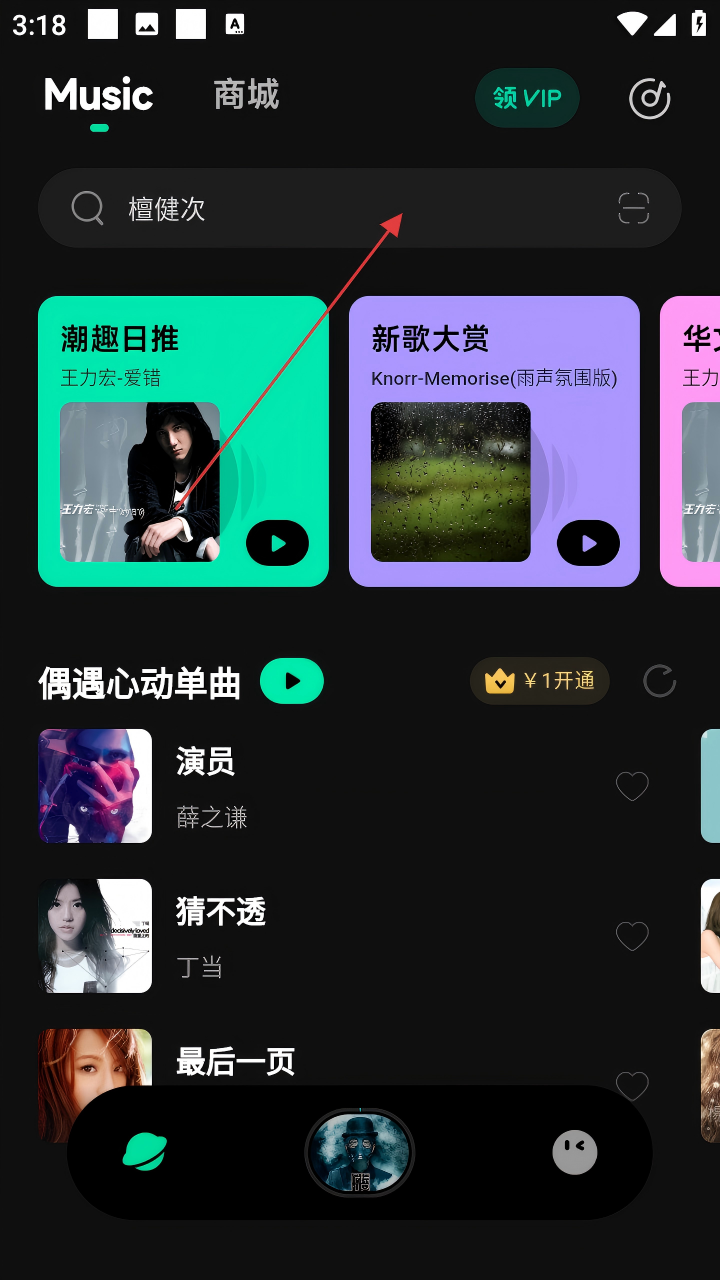Open the music recognition icon
The width and height of the screenshot is (720, 1280).
(x=649, y=98)
